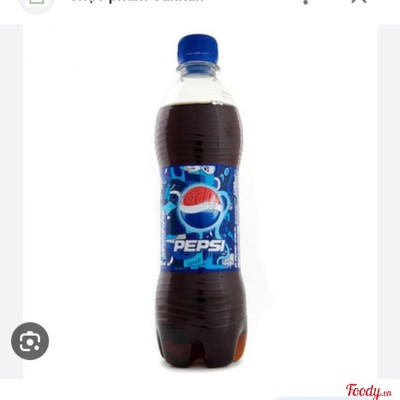Open the overflow menu
Viewport: 400px width, 400px height.
click(306, 1)
